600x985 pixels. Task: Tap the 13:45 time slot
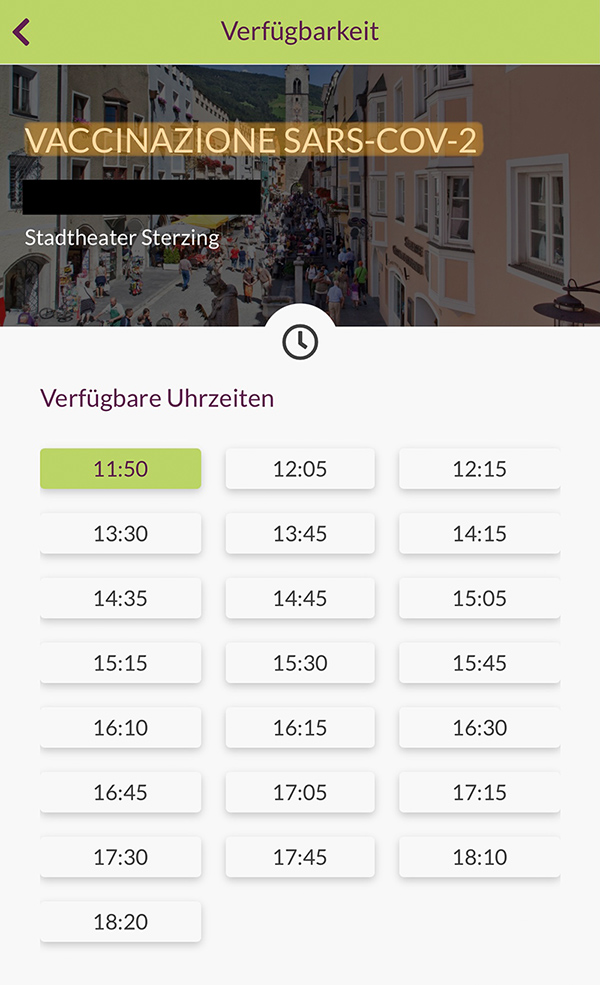300,533
